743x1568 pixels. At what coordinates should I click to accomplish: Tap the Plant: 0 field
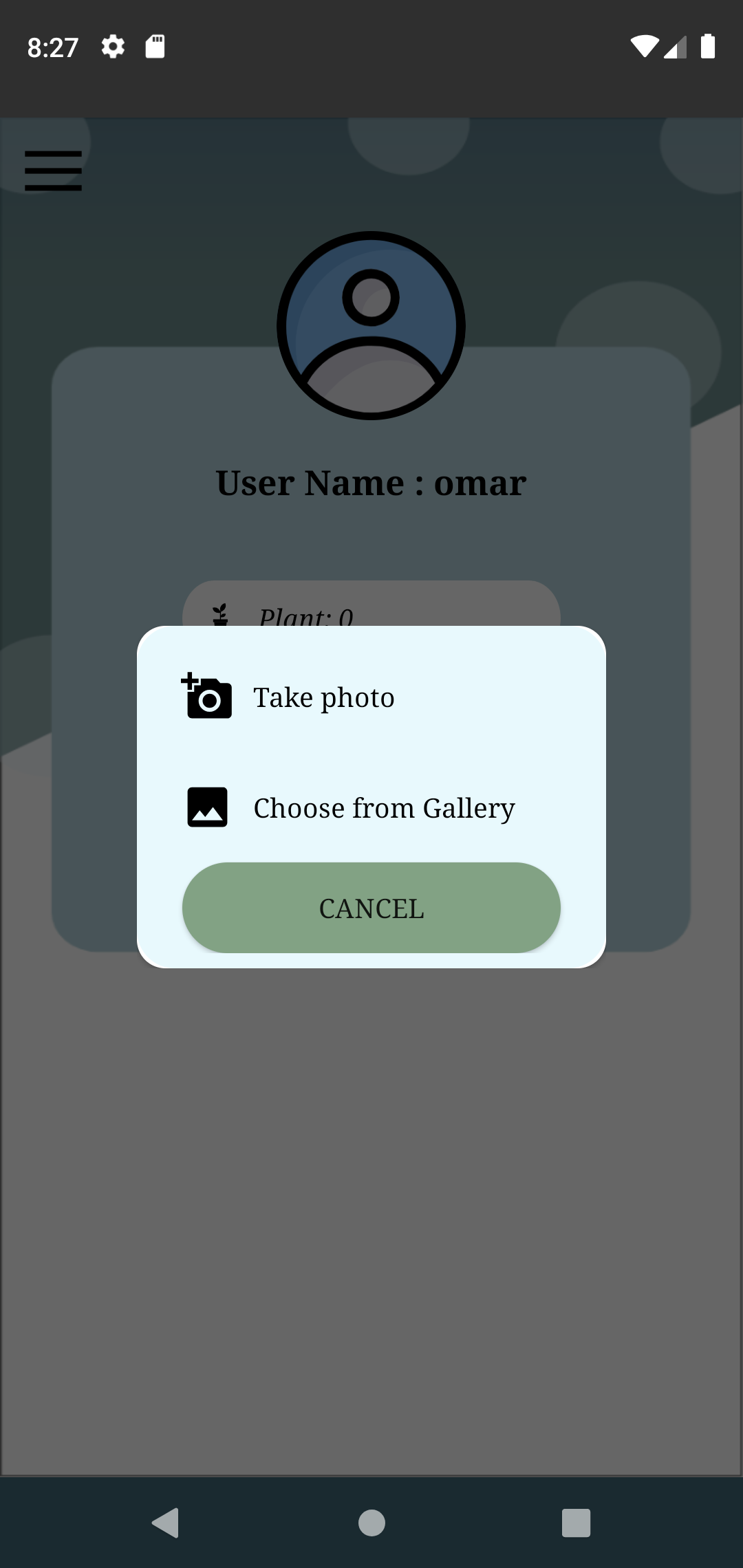306,617
